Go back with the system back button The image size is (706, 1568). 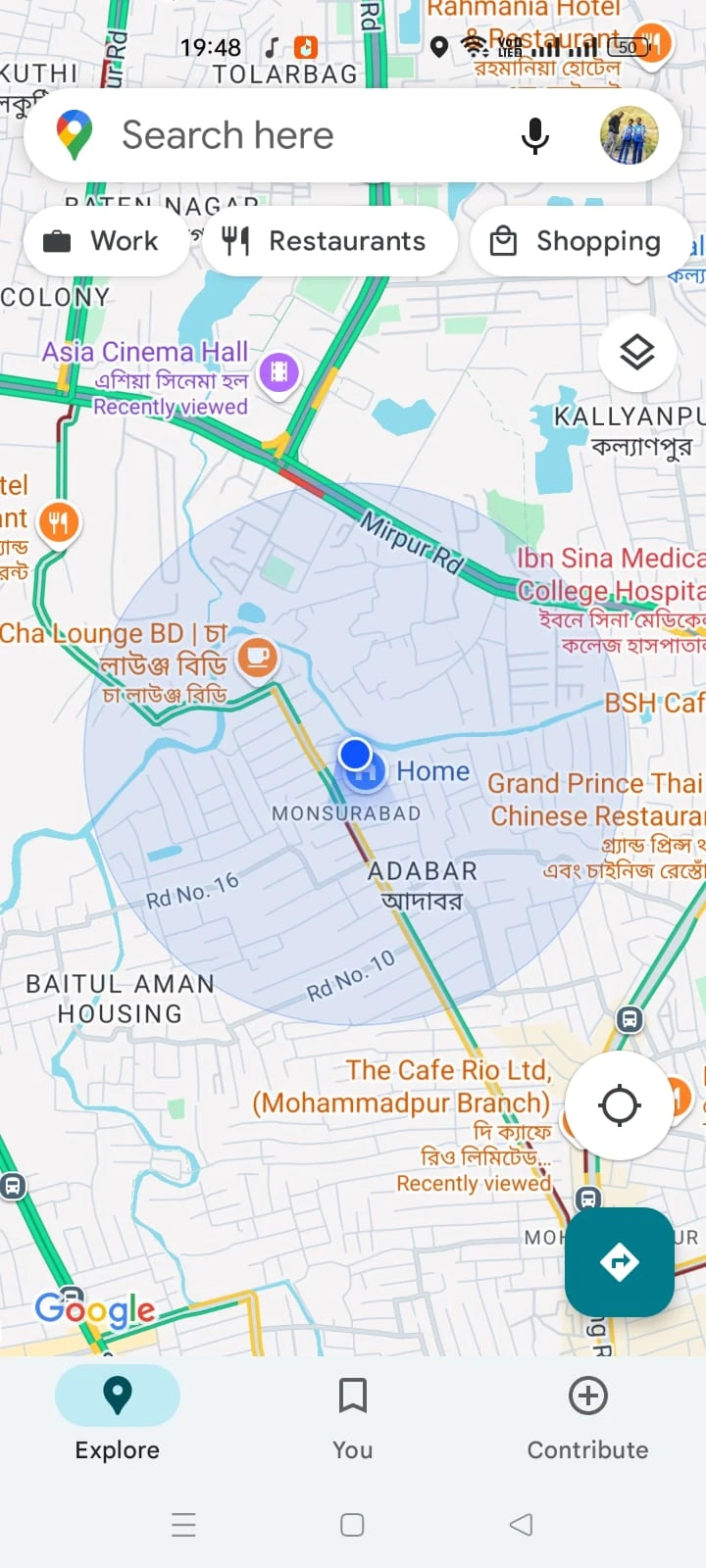click(x=522, y=1524)
